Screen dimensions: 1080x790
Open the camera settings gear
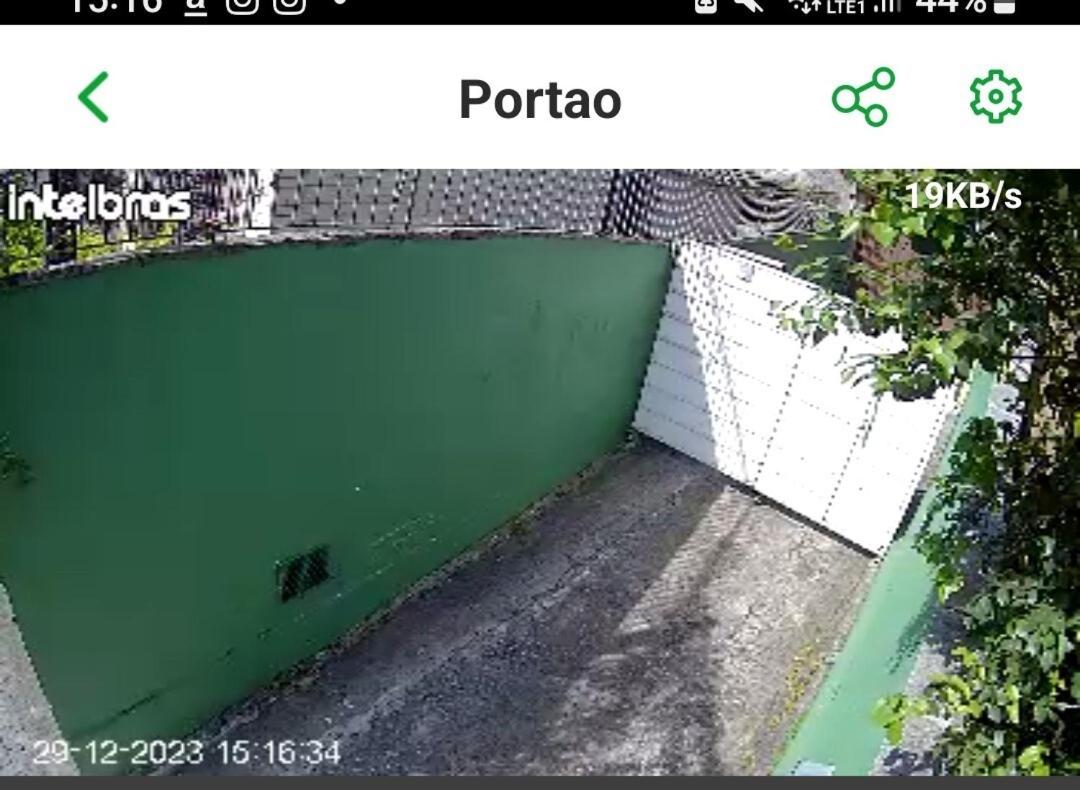[x=995, y=98]
